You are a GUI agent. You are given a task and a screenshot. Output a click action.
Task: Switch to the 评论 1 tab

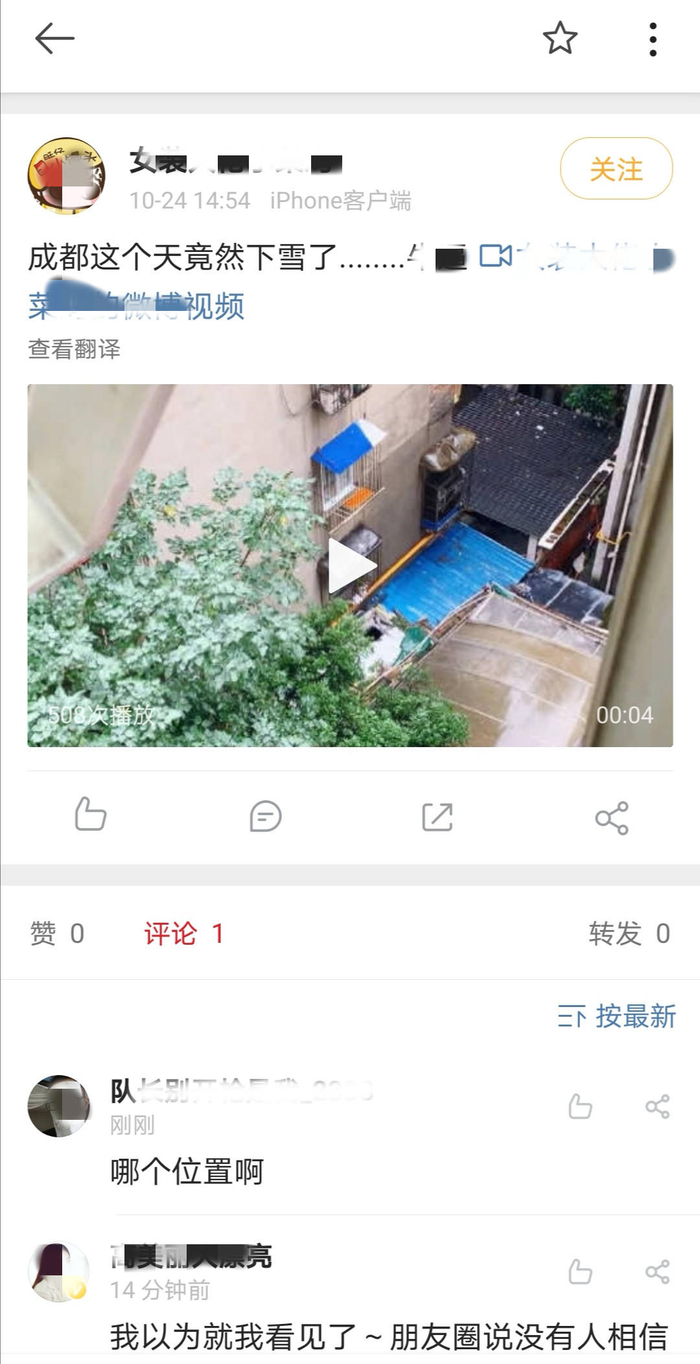click(x=184, y=934)
